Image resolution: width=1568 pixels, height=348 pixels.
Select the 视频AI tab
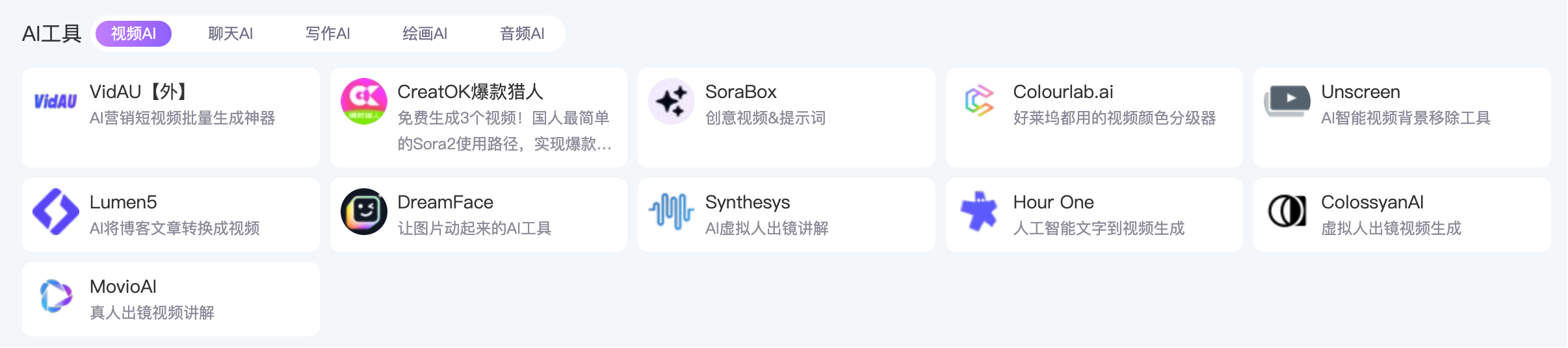click(x=133, y=34)
